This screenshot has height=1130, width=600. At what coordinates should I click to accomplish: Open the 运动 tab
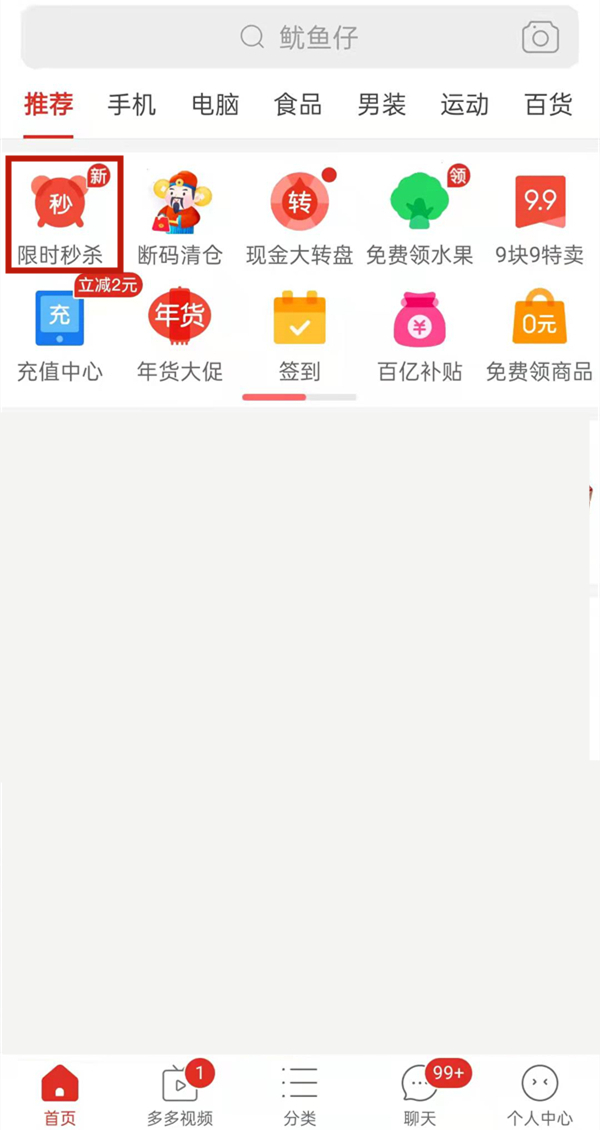[464, 104]
